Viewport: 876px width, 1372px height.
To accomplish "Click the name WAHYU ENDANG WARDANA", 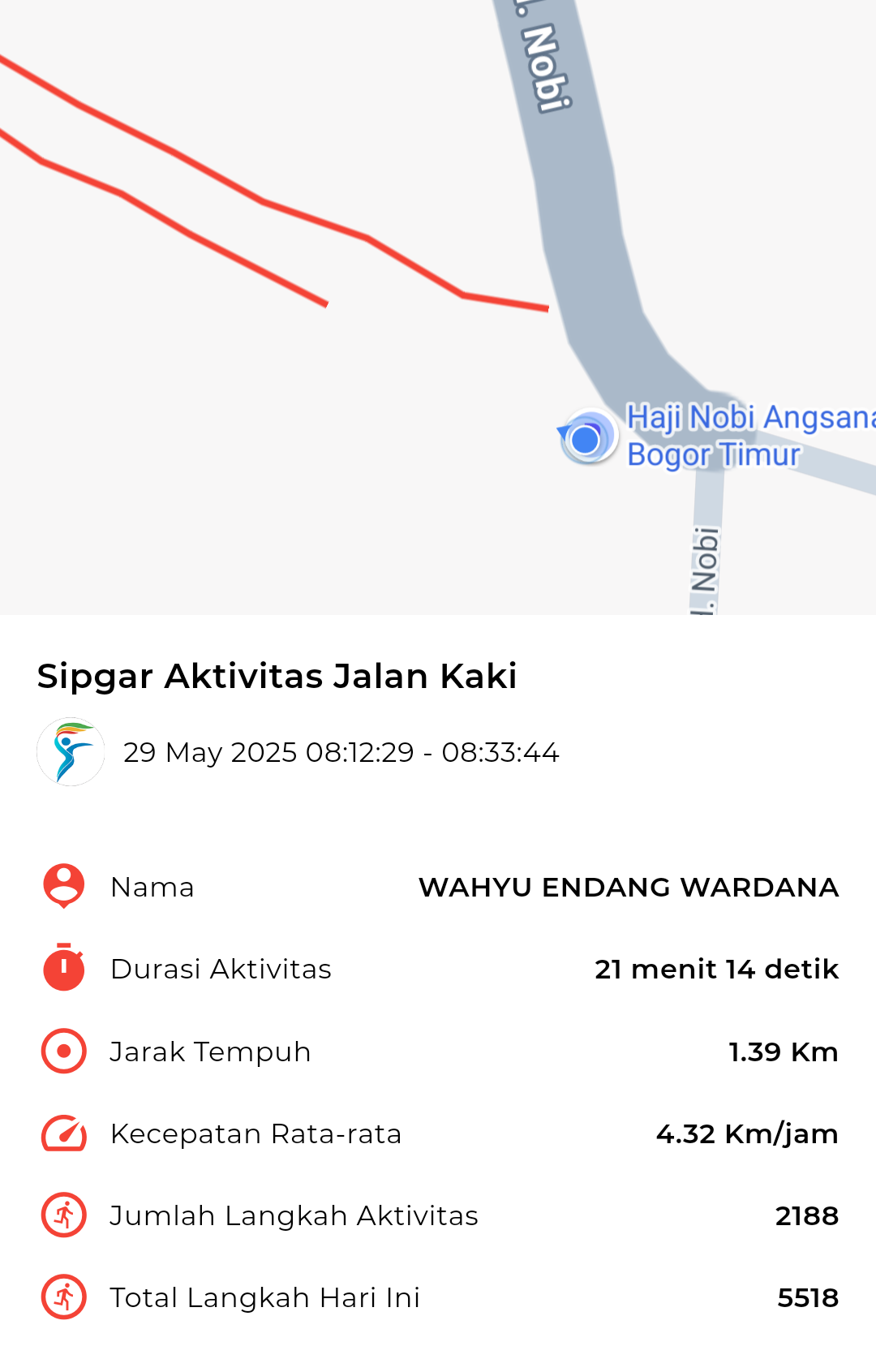I will click(x=628, y=887).
